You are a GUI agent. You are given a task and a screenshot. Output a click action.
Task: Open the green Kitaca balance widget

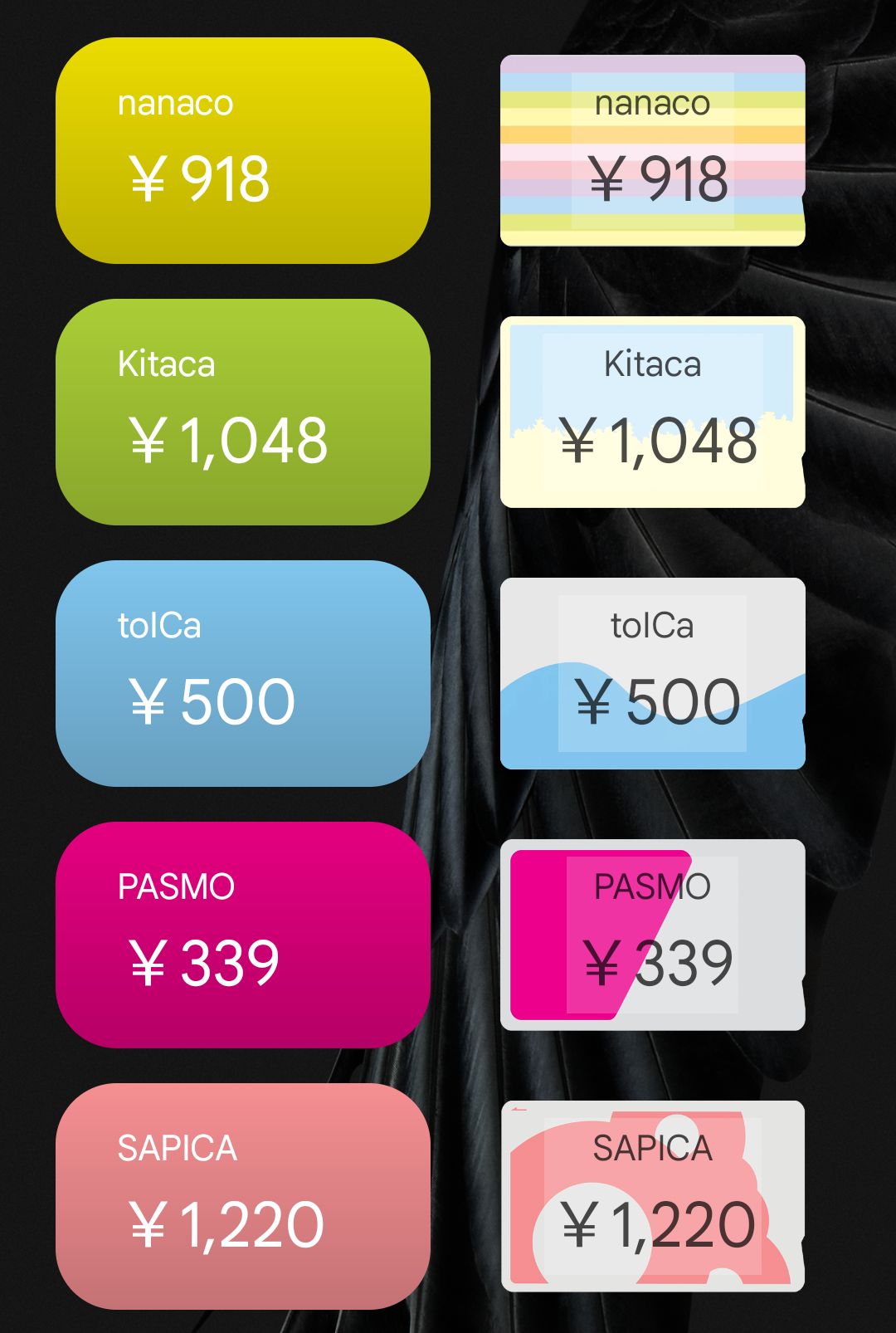click(242, 412)
